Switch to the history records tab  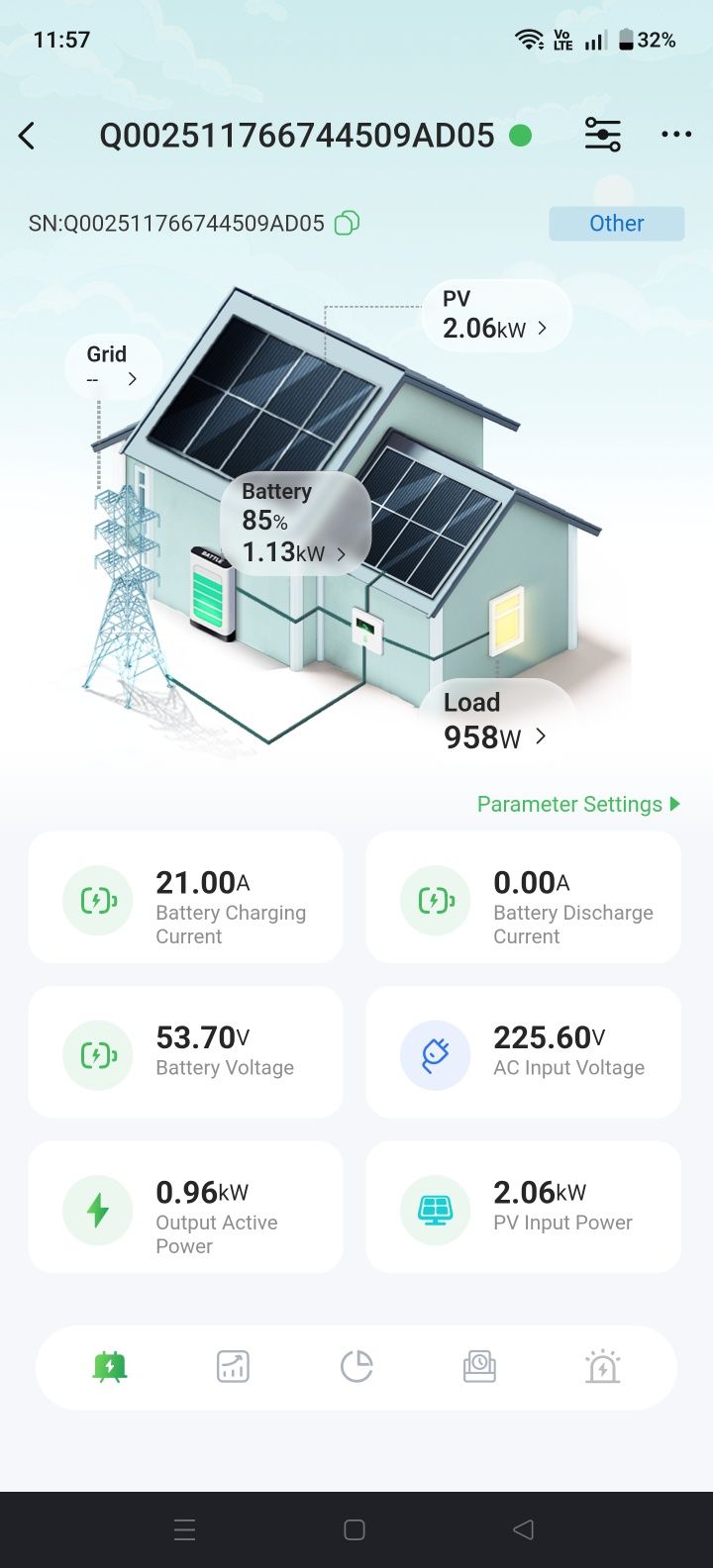click(x=479, y=1367)
